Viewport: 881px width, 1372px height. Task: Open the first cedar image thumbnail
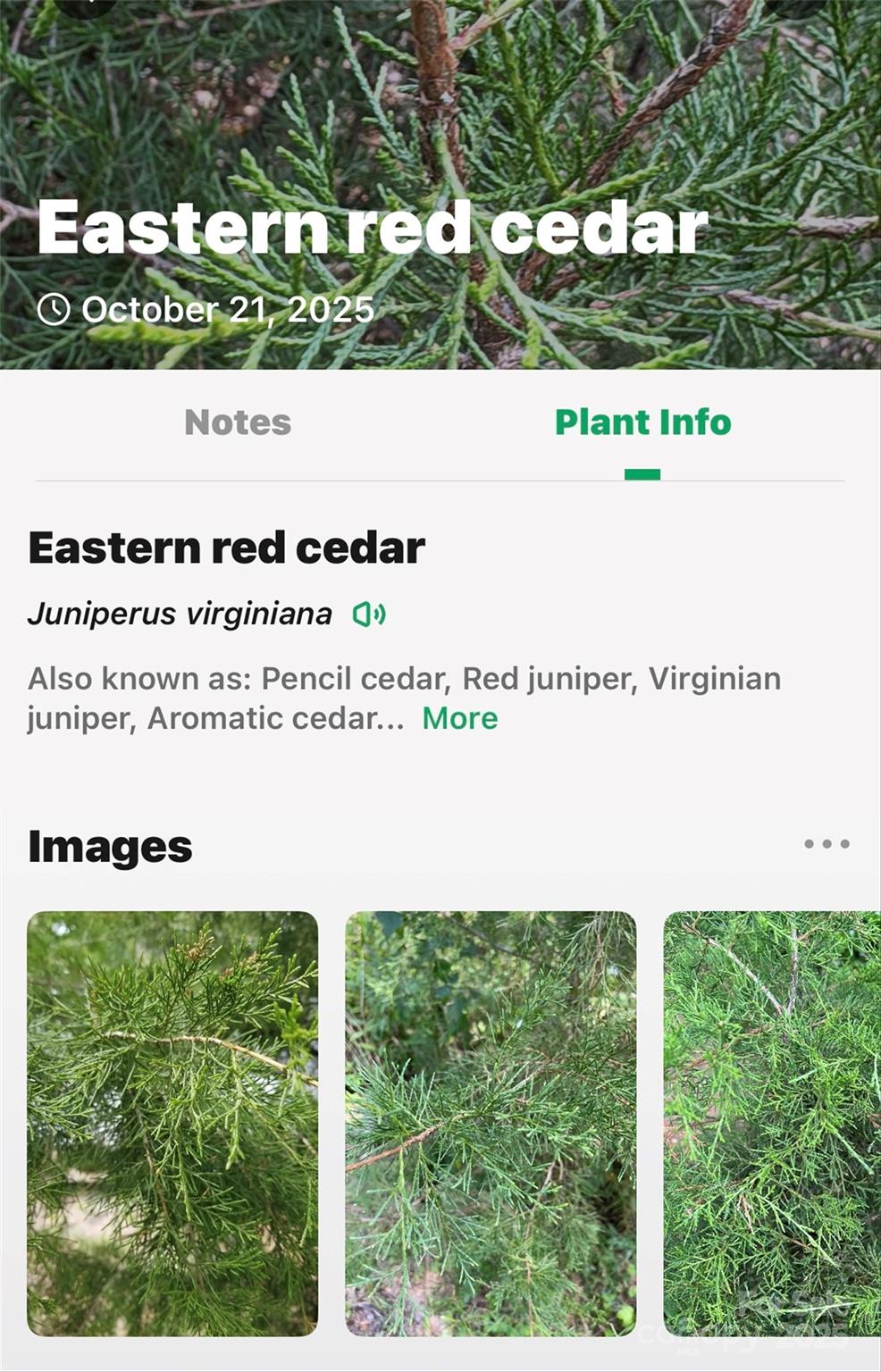click(172, 1123)
